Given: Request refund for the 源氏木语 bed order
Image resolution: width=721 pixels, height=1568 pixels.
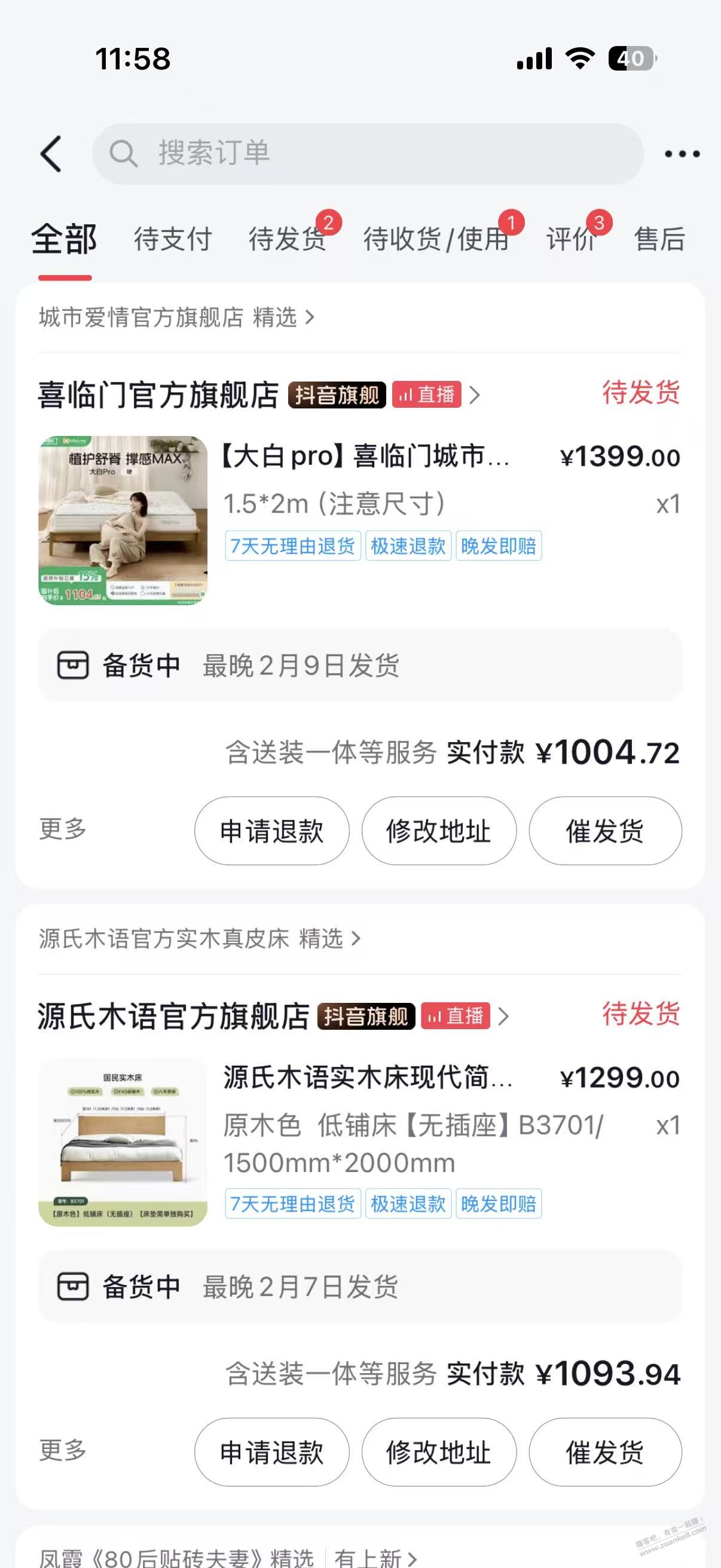Looking at the screenshot, I should click(271, 1453).
